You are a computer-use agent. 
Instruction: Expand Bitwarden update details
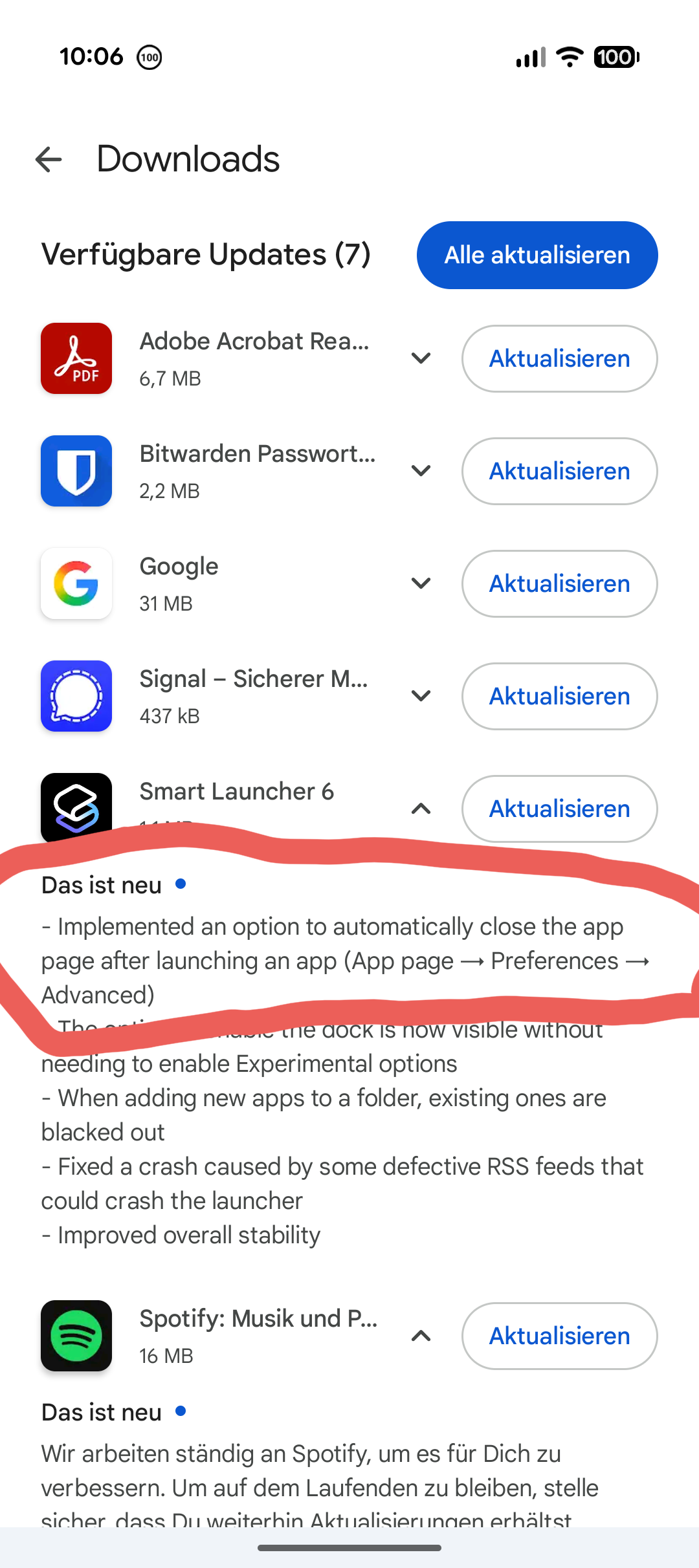coord(421,471)
